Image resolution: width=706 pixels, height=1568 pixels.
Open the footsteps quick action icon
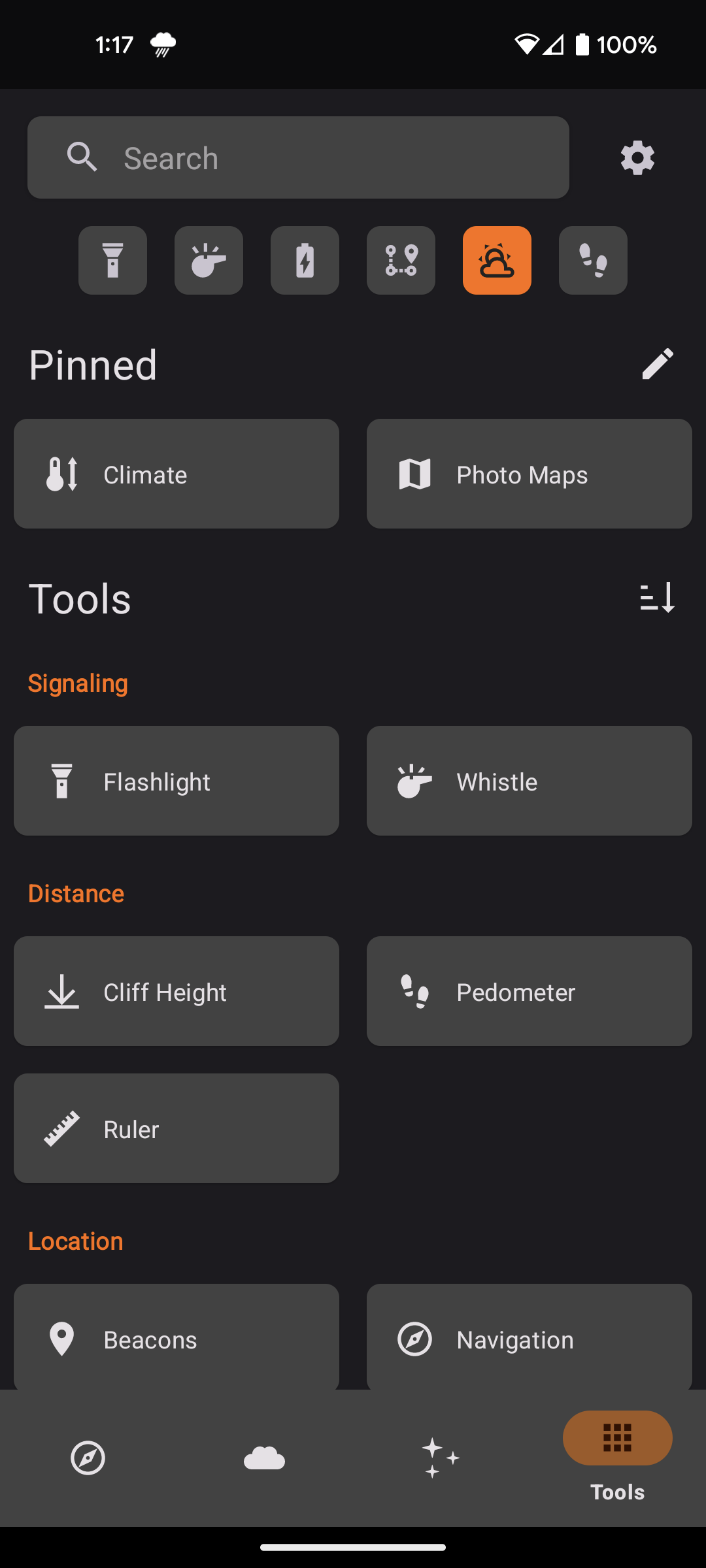pos(593,260)
